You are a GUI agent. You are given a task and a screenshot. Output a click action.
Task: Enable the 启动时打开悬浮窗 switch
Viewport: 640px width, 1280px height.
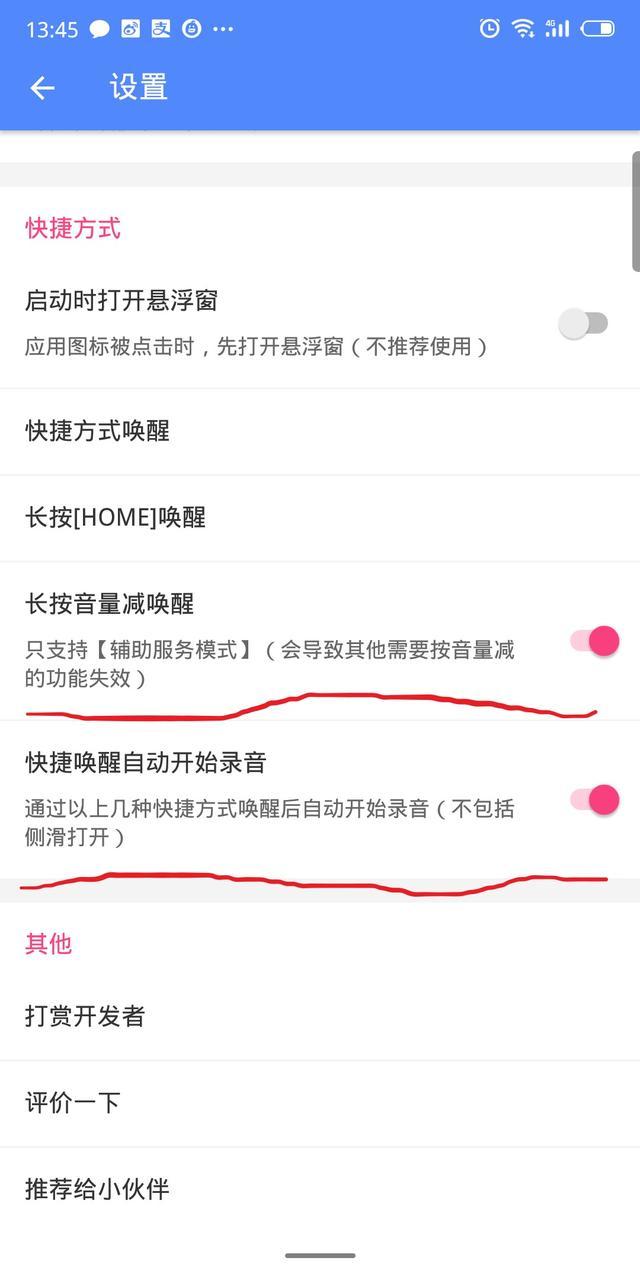(x=584, y=323)
